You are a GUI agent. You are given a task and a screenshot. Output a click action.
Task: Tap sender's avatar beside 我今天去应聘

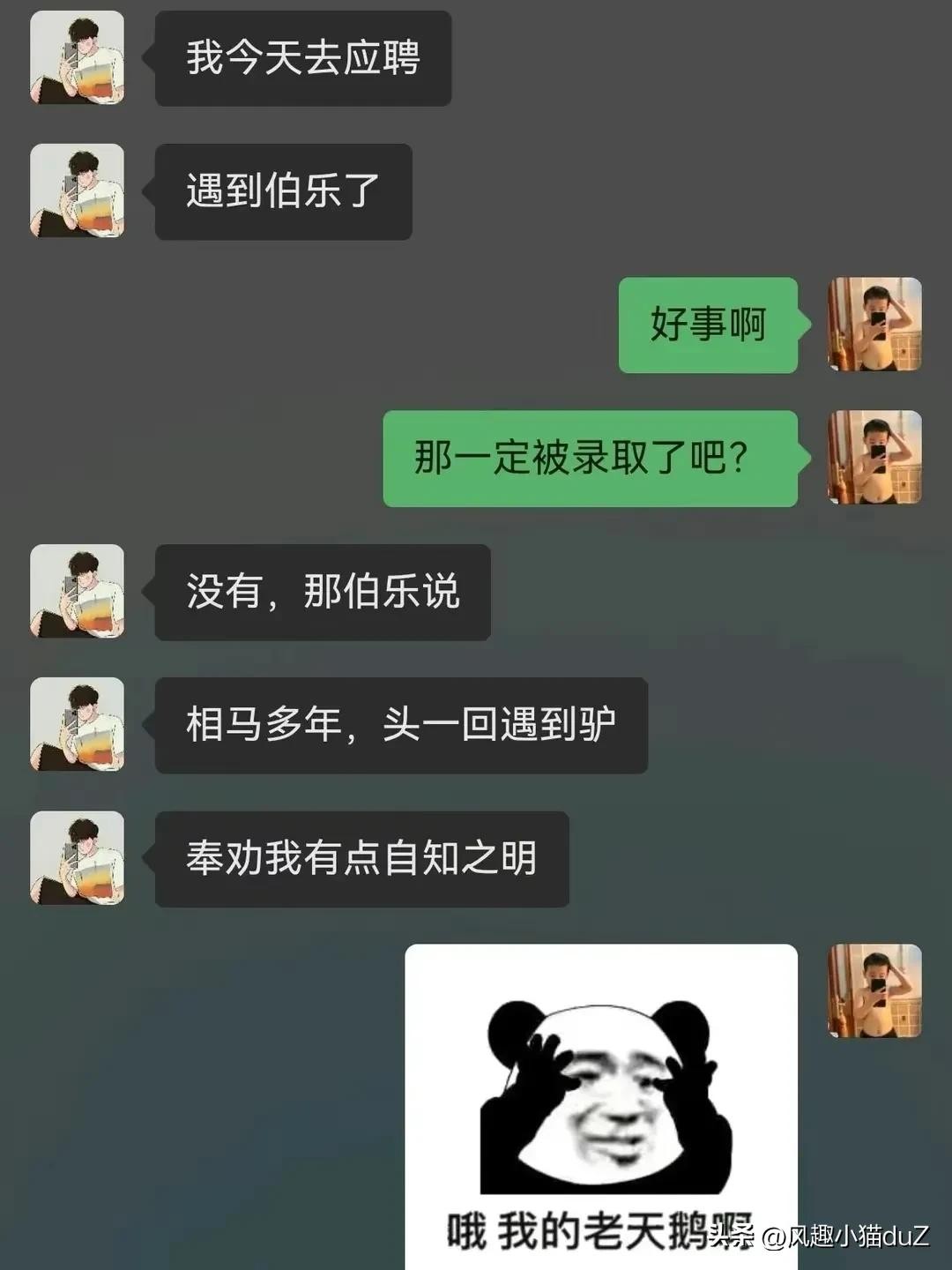[78, 58]
